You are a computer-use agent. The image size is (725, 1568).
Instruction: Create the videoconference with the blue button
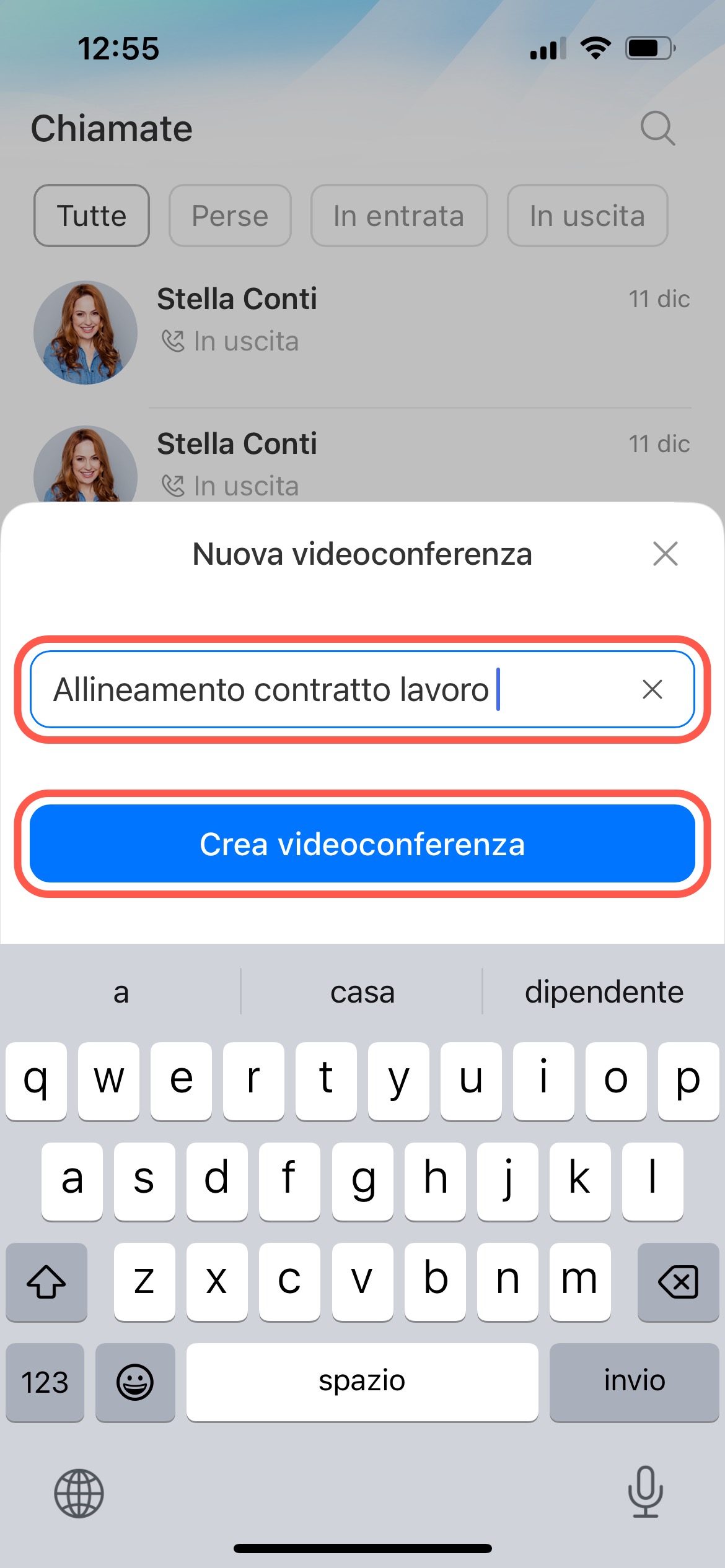tap(362, 843)
